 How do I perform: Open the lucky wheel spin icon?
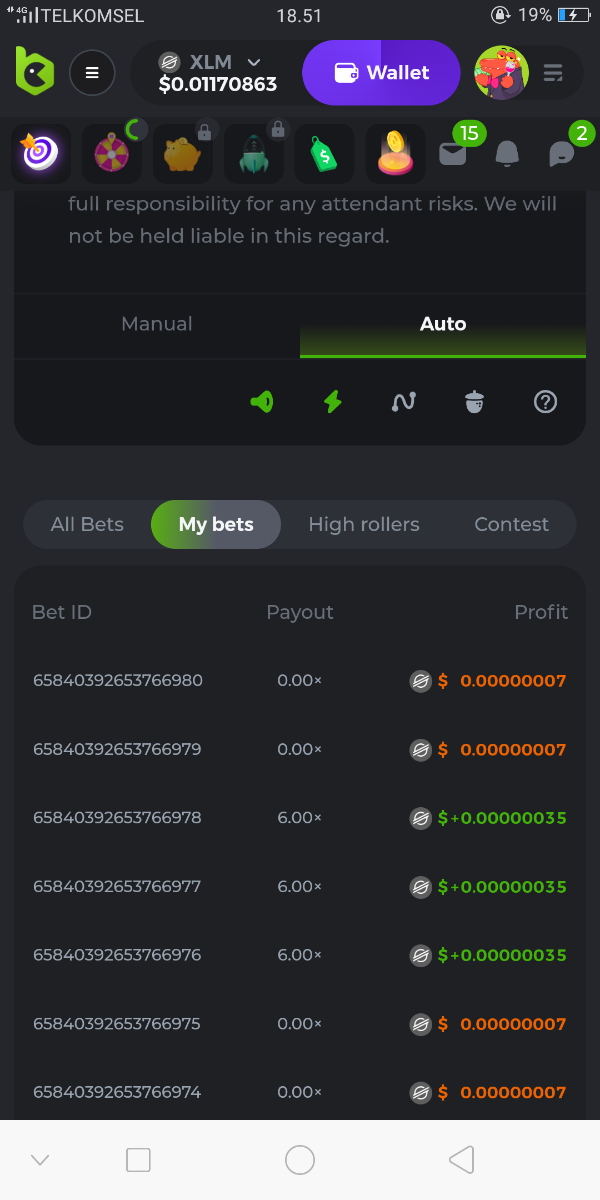point(111,154)
